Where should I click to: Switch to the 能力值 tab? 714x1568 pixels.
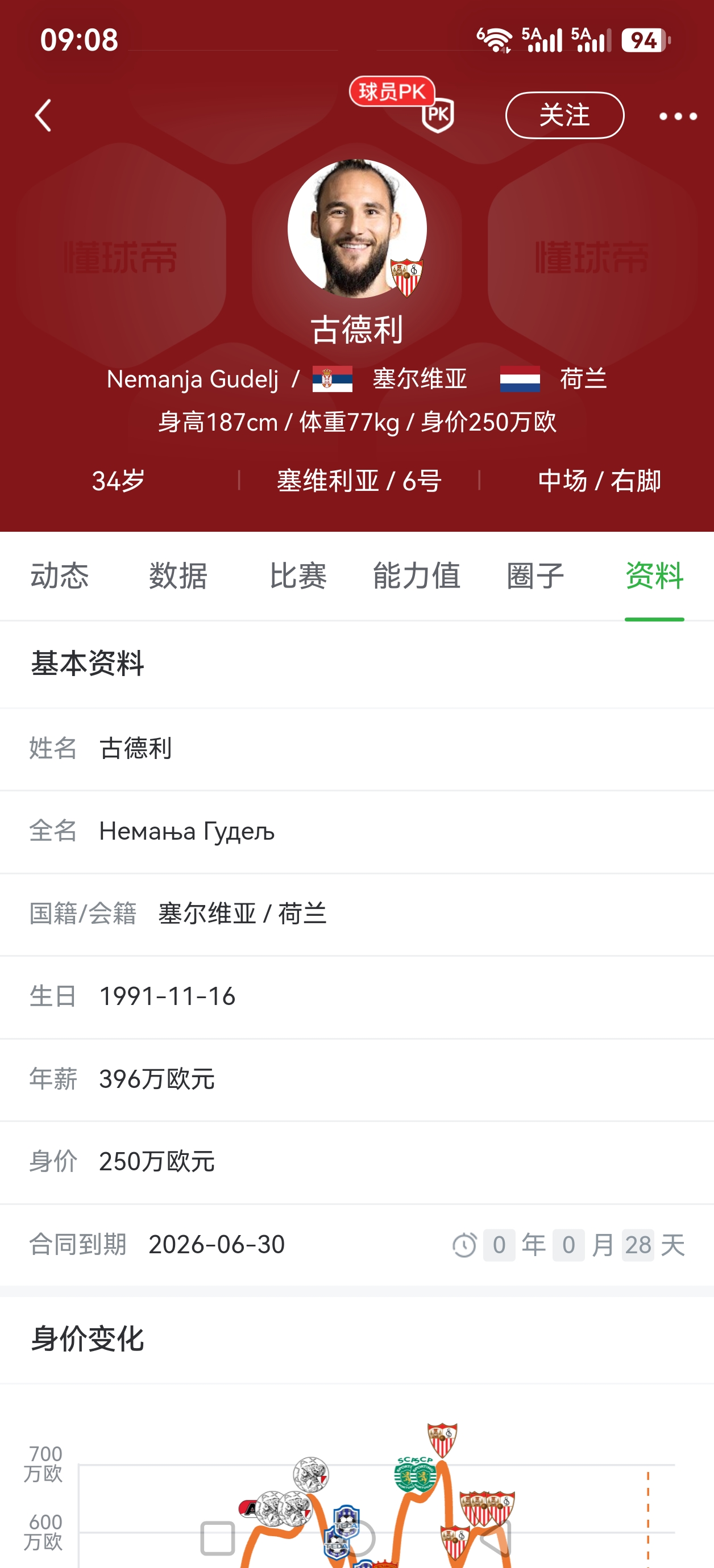[417, 576]
